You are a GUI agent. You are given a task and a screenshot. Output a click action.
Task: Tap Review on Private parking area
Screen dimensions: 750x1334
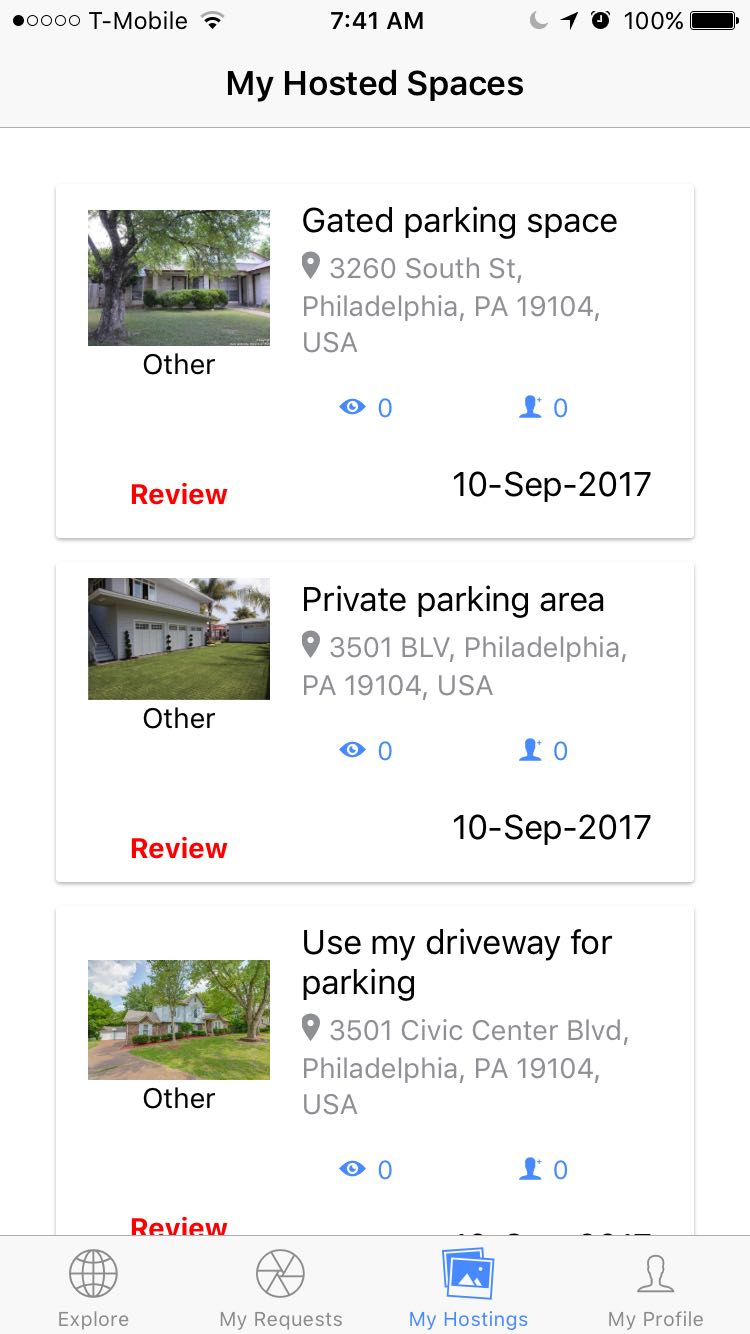pos(179,849)
